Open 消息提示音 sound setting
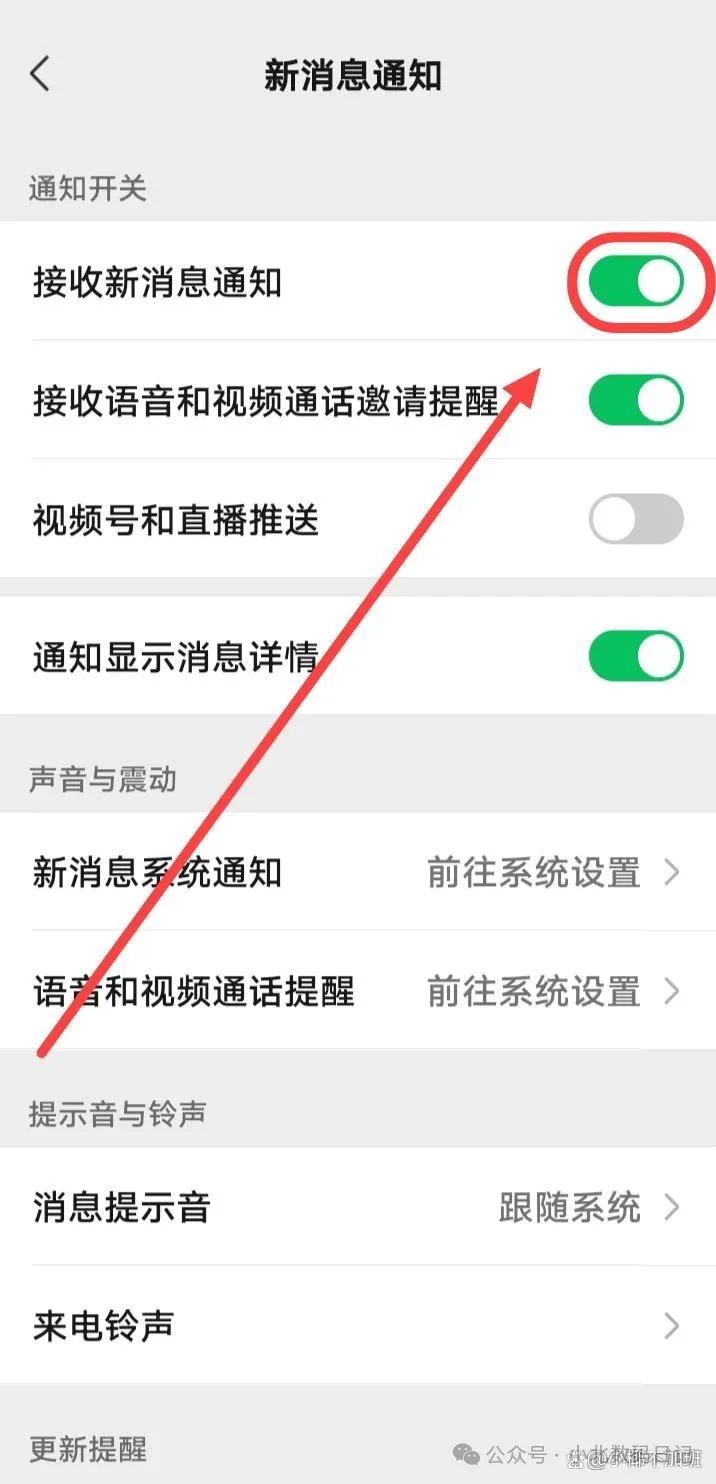 tap(358, 1207)
